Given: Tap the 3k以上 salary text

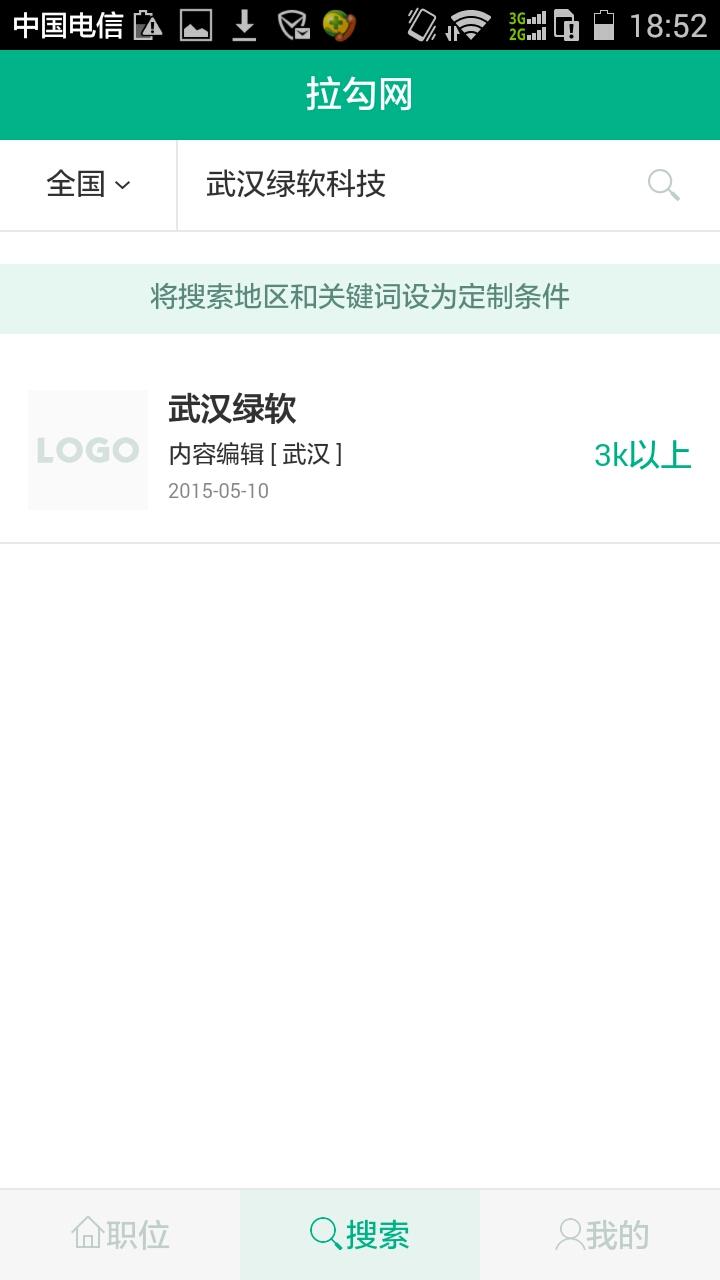Looking at the screenshot, I should [643, 455].
